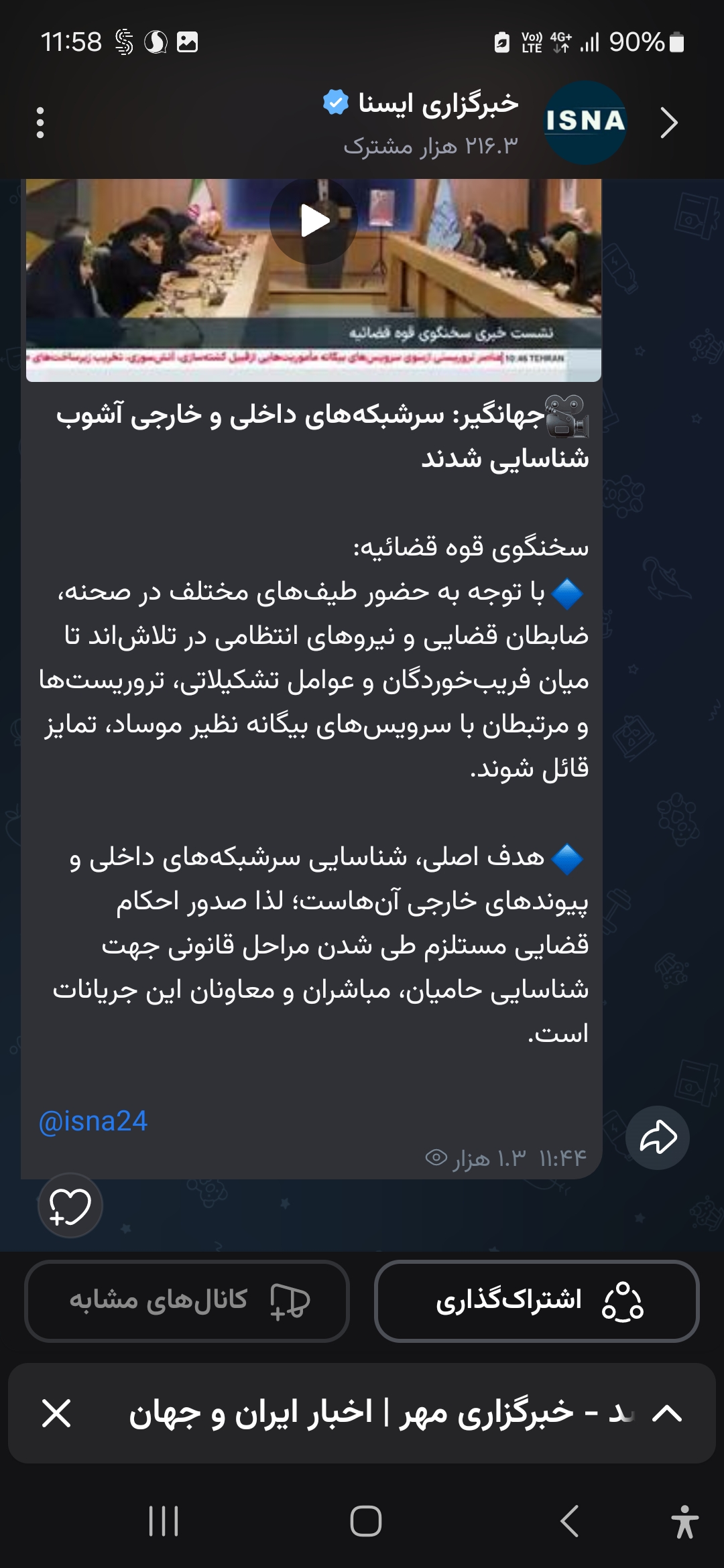724x1568 pixels.
Task: Expand the خبرگزاری مهر banner with the chevron
Action: point(667,1413)
